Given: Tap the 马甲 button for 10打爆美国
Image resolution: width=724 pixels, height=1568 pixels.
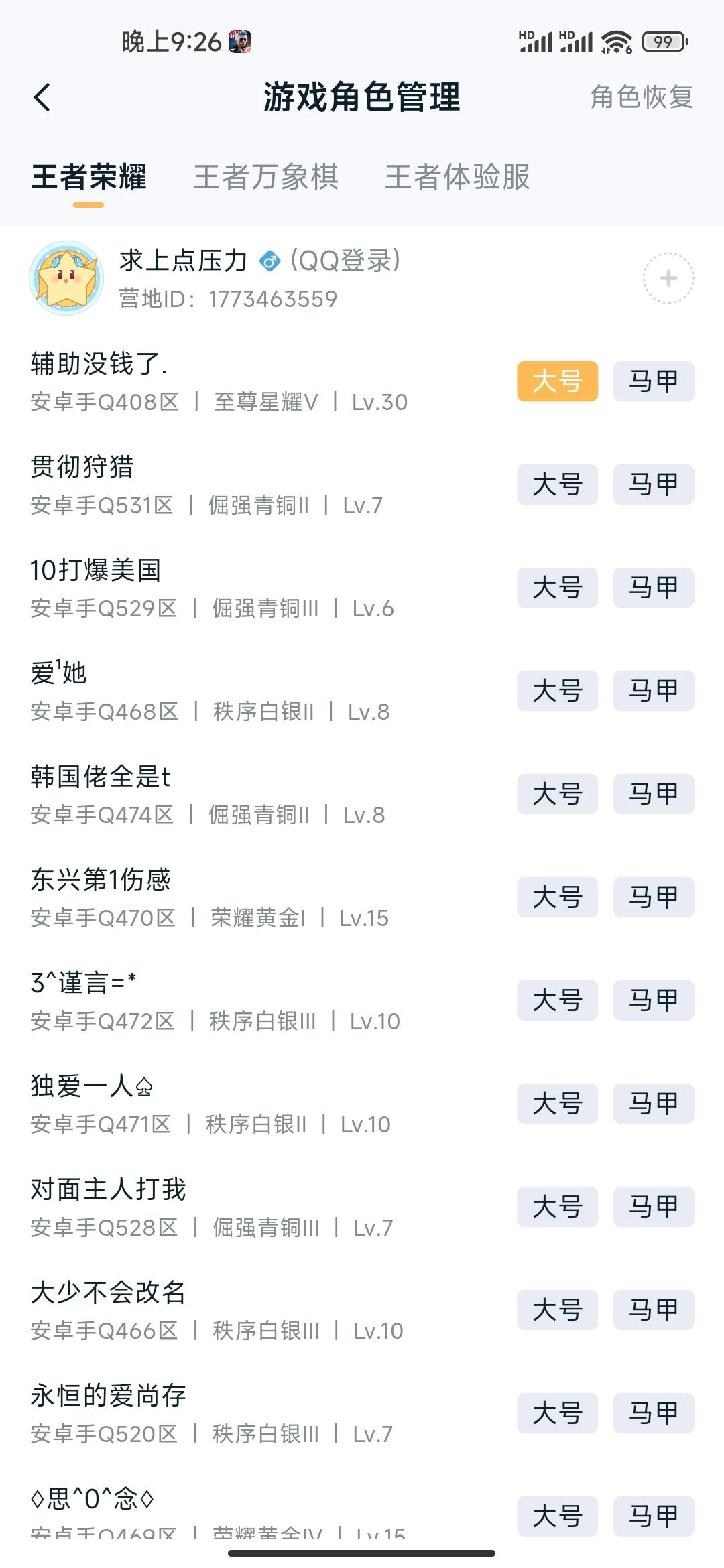Looking at the screenshot, I should tap(653, 588).
